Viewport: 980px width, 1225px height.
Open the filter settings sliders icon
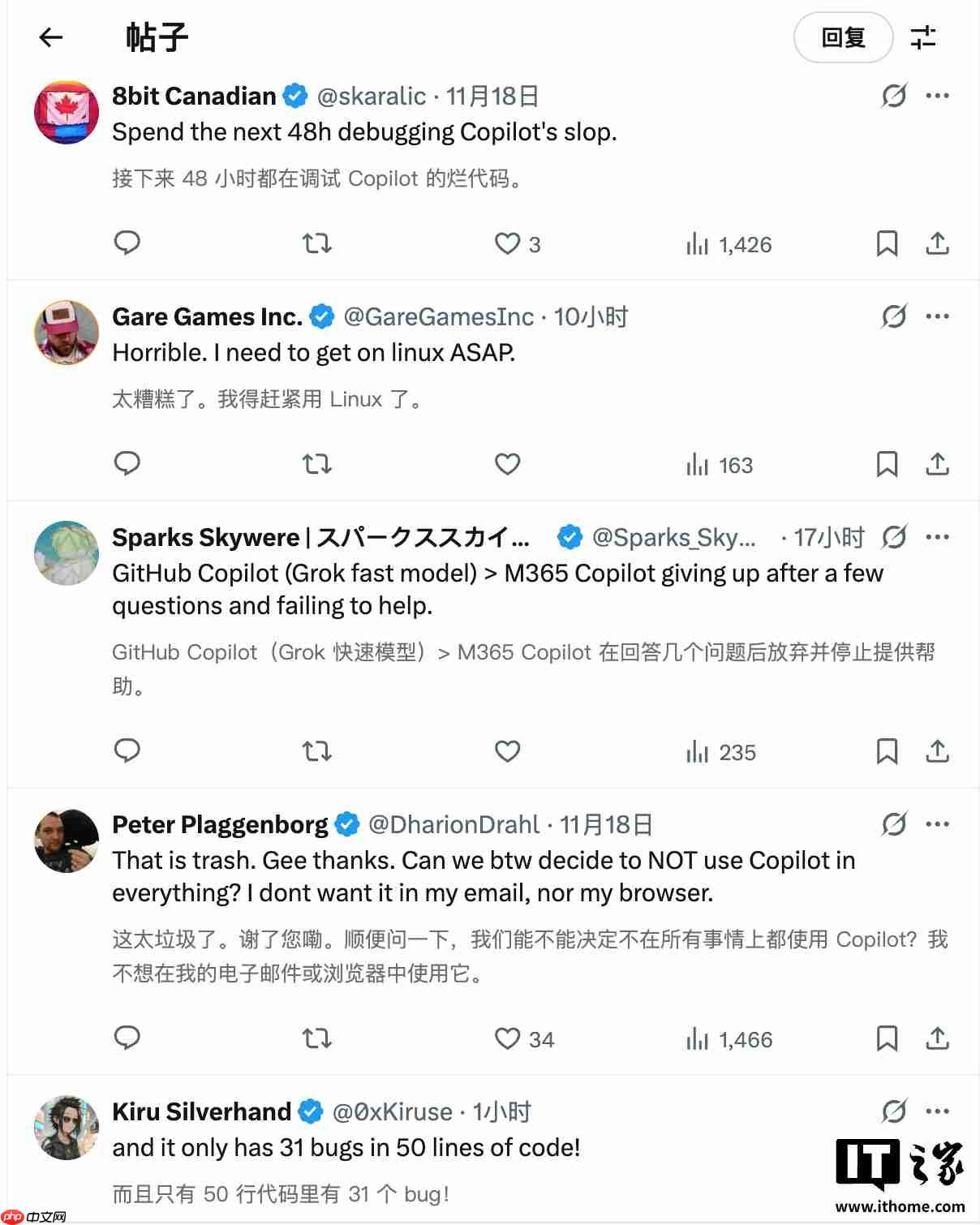click(923, 37)
